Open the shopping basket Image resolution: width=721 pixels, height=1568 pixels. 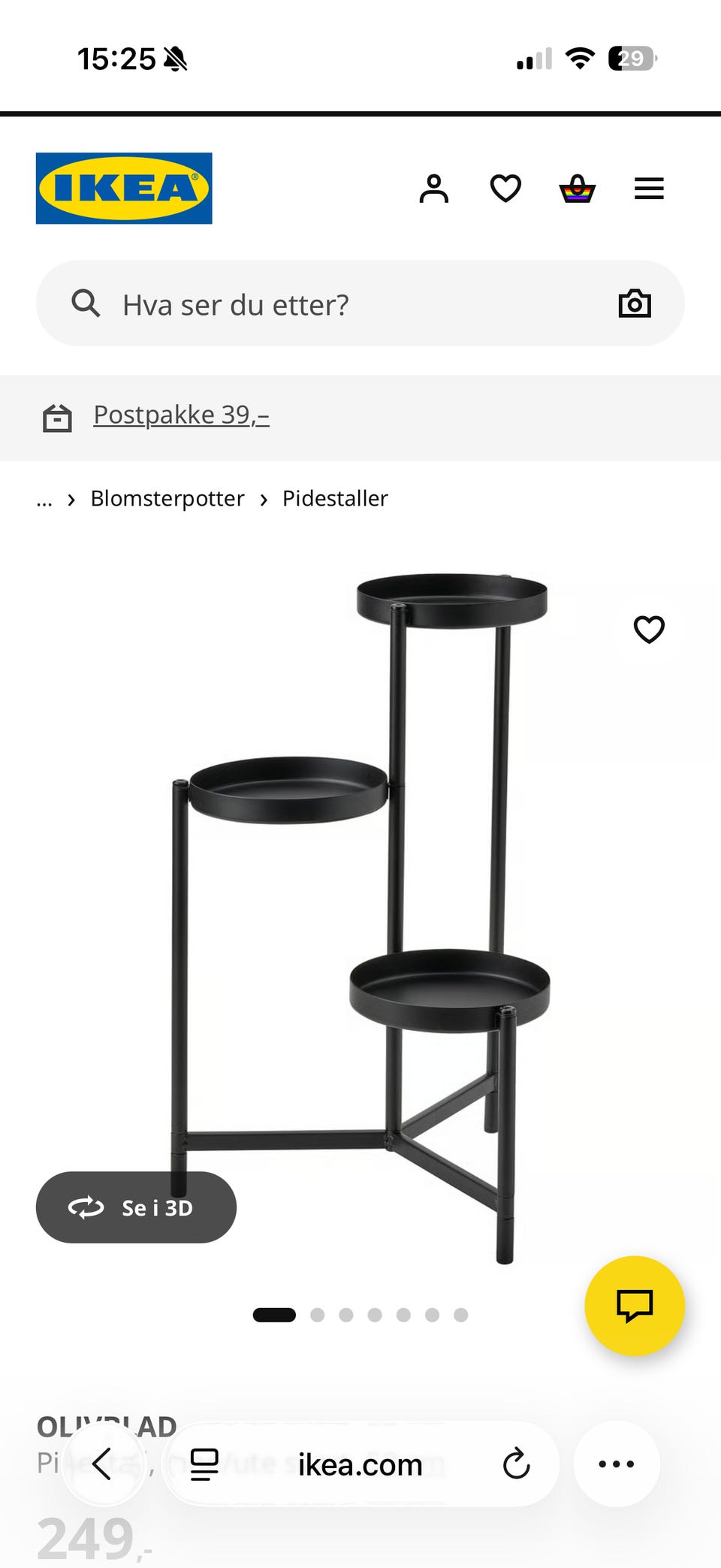click(577, 189)
